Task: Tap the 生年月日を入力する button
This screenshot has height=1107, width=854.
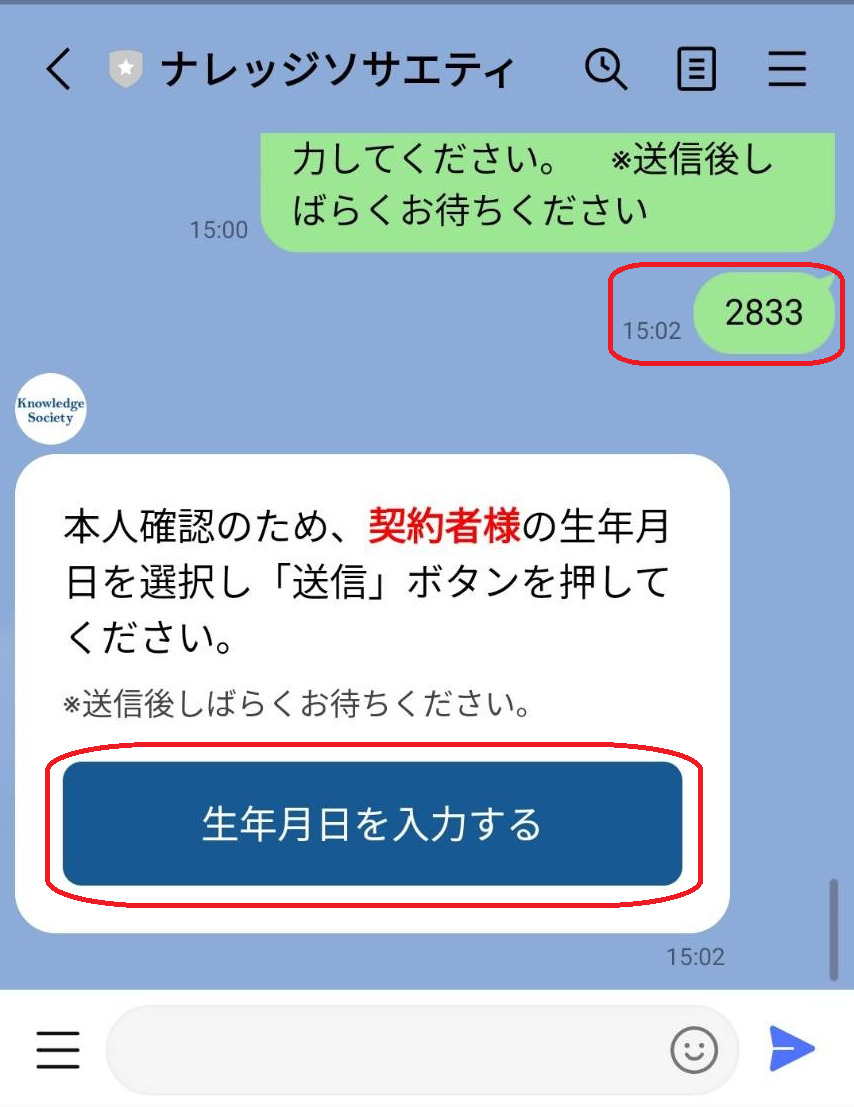Action: [x=372, y=824]
